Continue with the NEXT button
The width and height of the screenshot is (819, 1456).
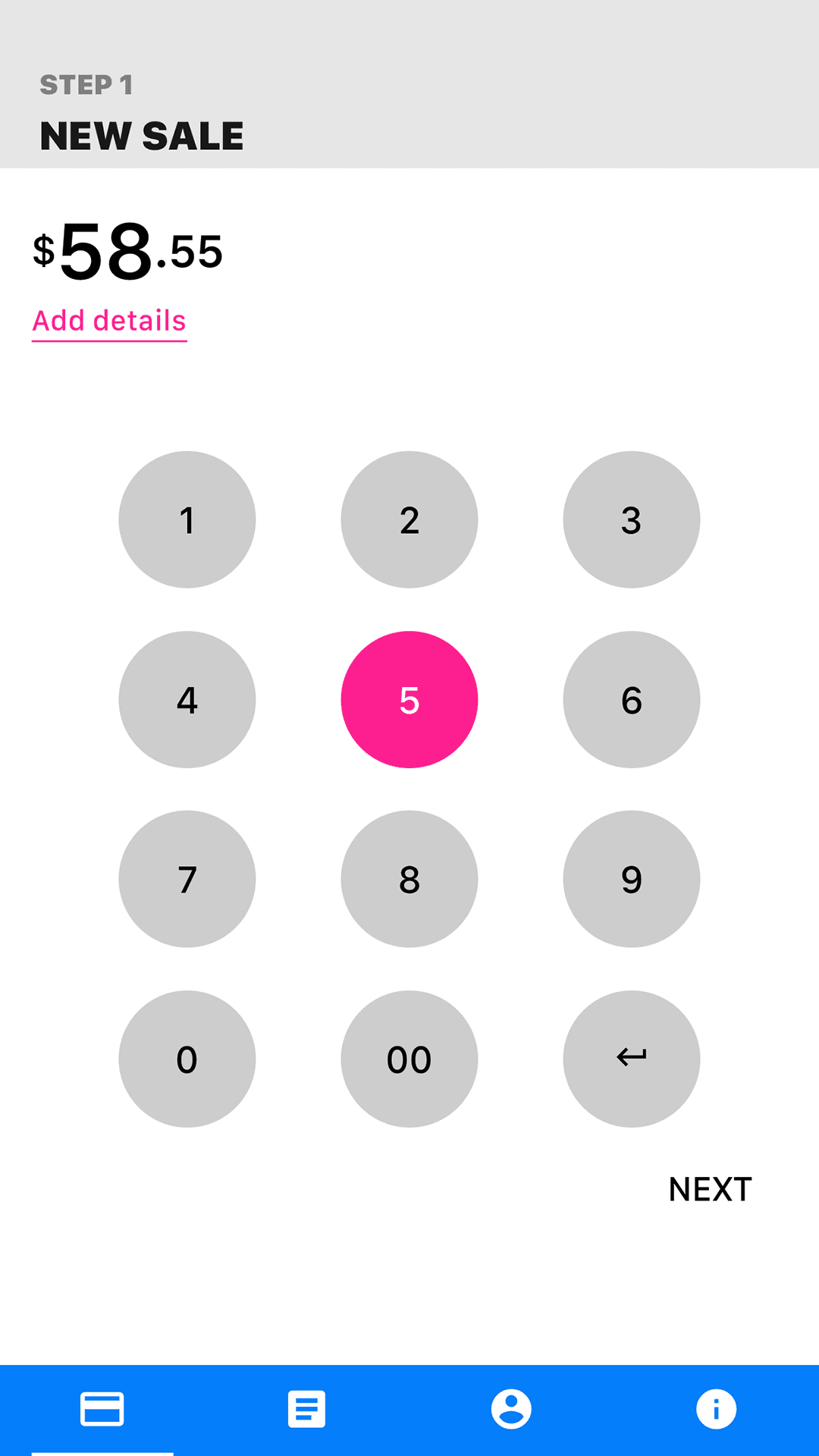click(x=710, y=1189)
